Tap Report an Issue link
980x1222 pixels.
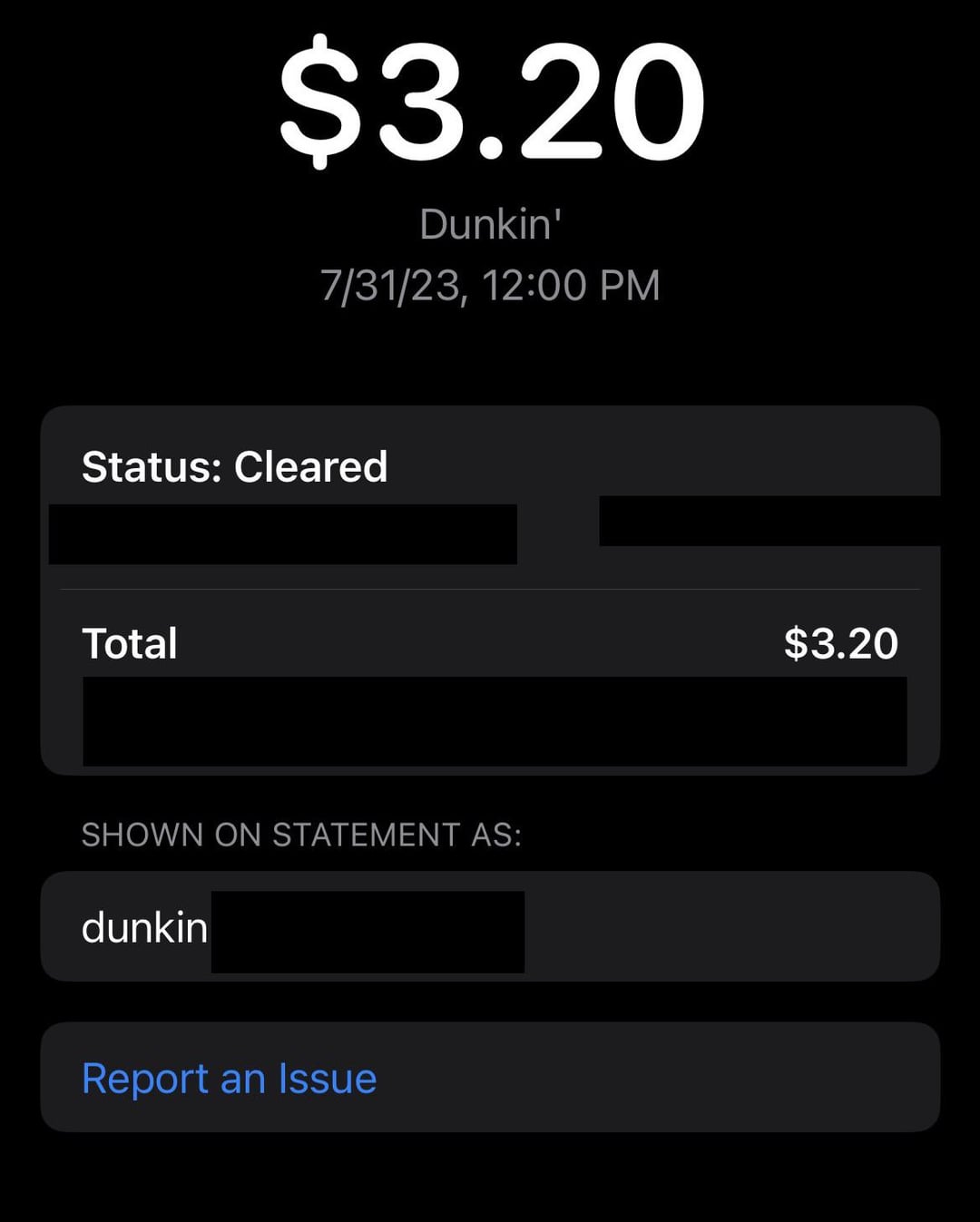[230, 1078]
